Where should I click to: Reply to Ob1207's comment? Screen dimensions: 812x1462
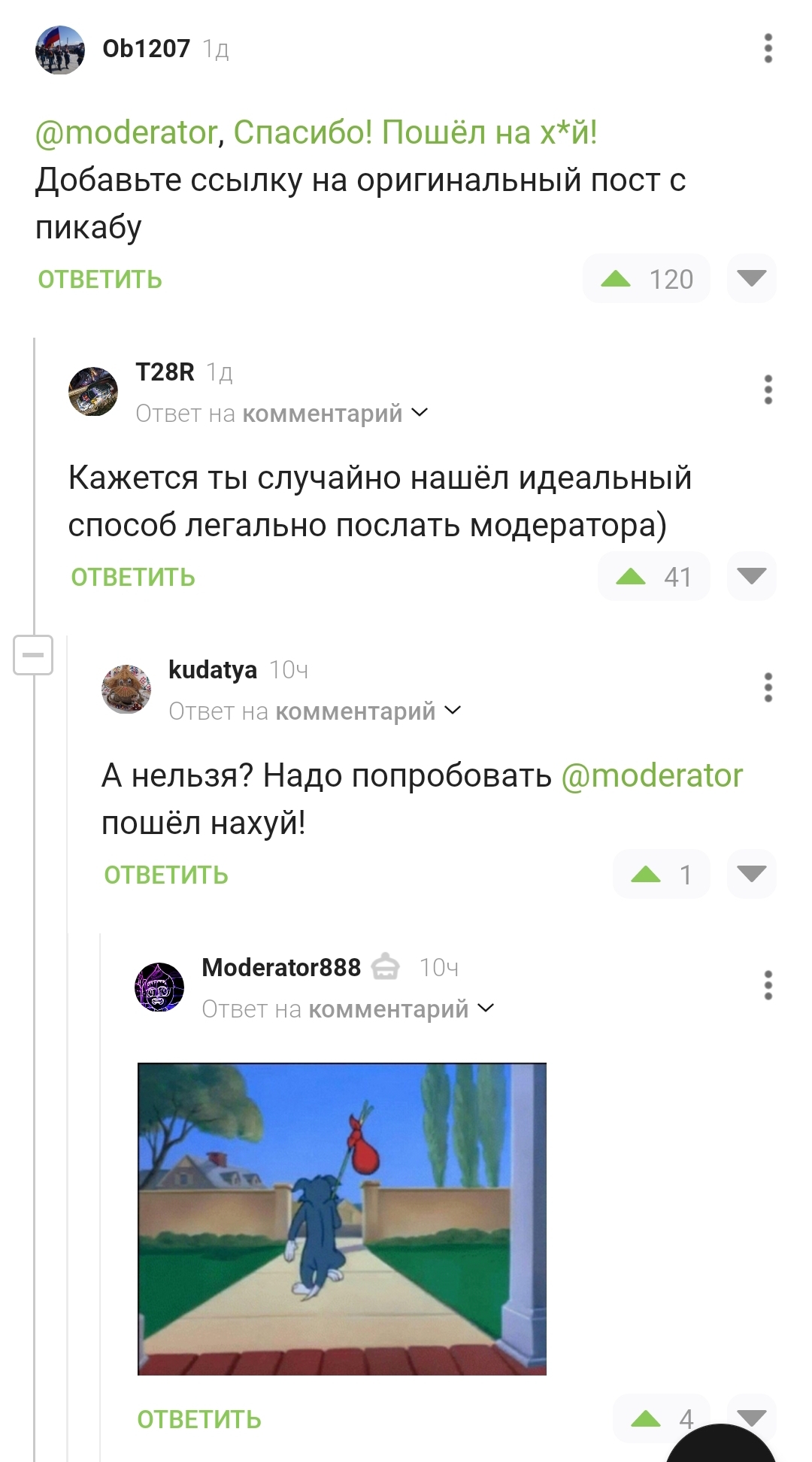(x=100, y=280)
